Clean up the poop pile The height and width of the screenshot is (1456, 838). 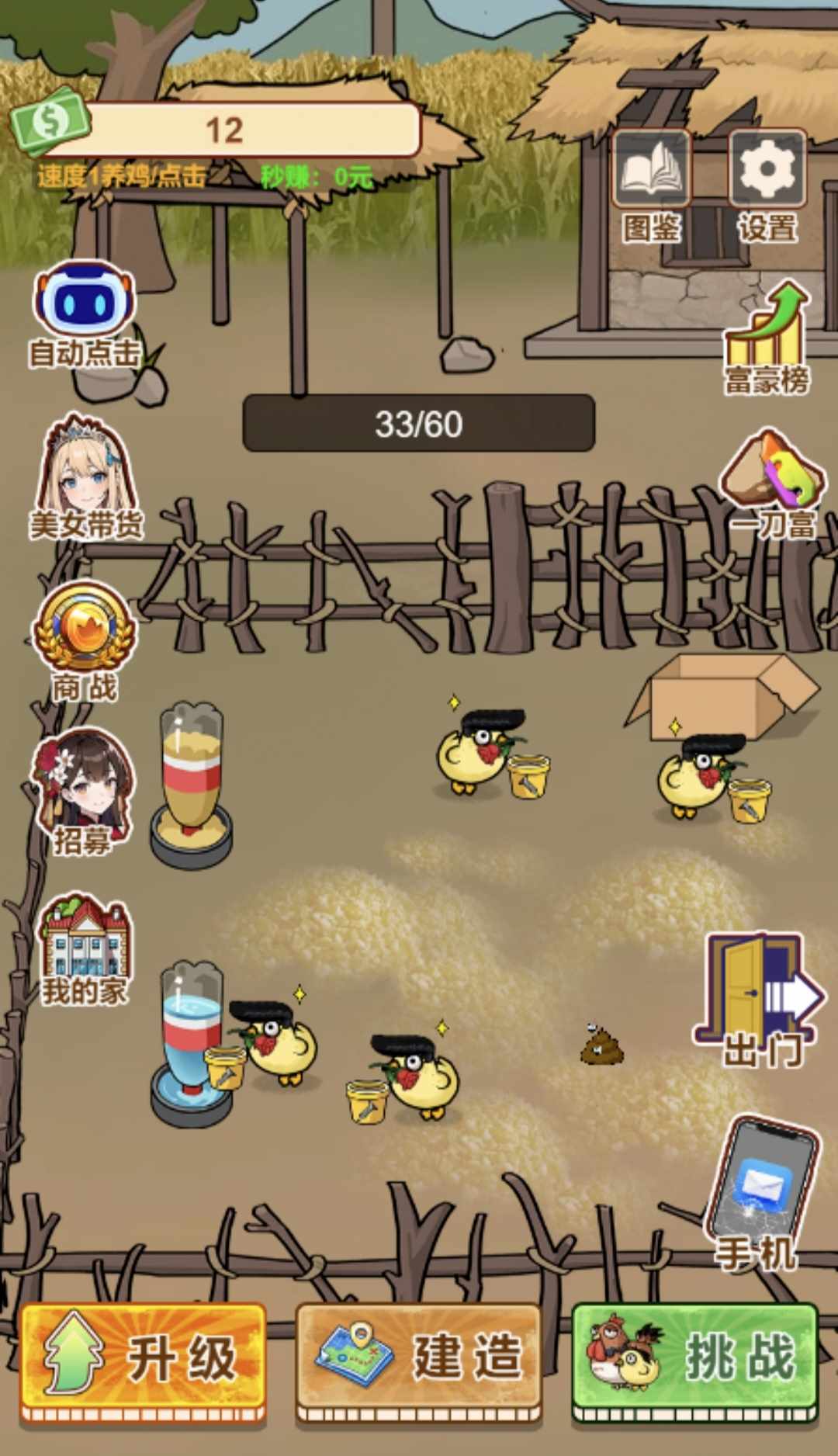click(x=602, y=1045)
